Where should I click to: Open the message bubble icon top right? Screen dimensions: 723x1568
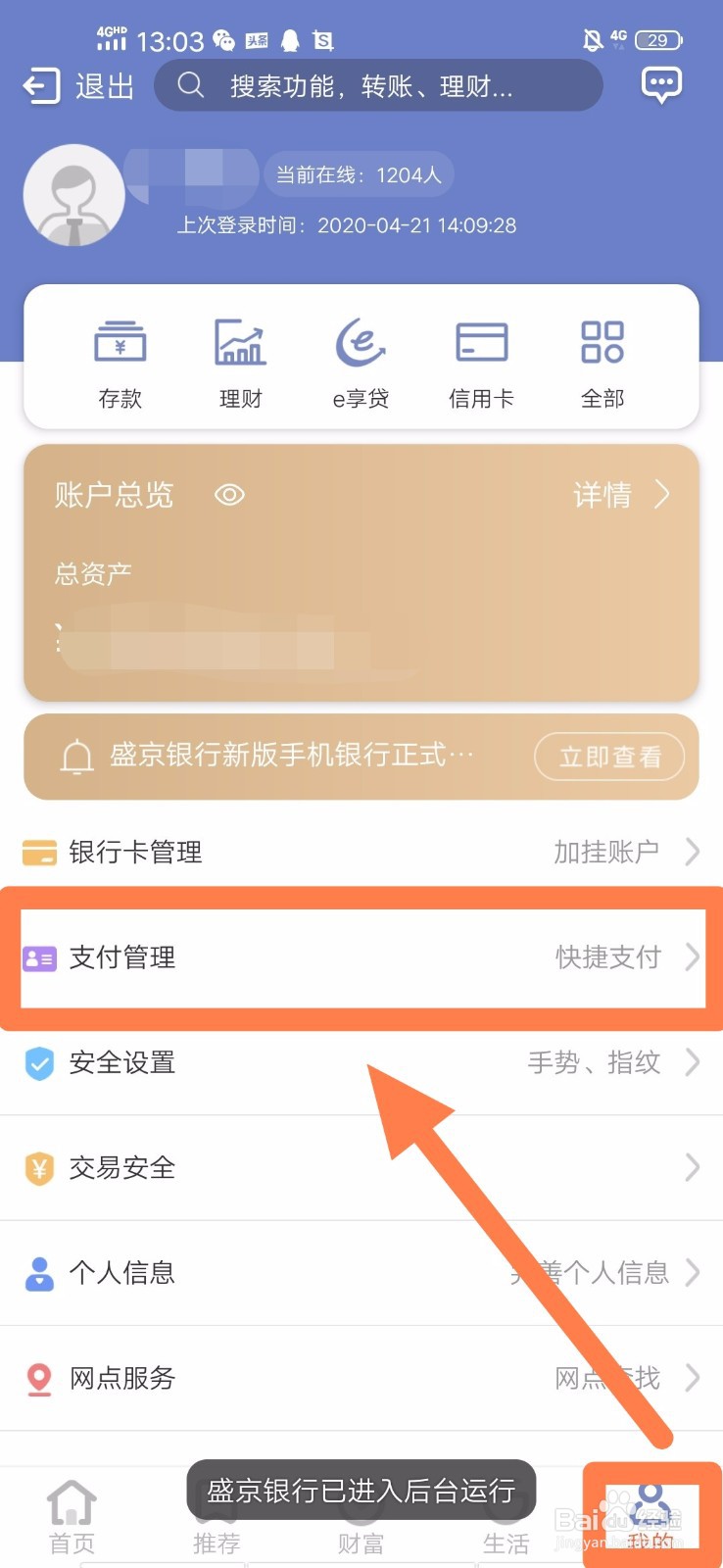pyautogui.click(x=661, y=85)
